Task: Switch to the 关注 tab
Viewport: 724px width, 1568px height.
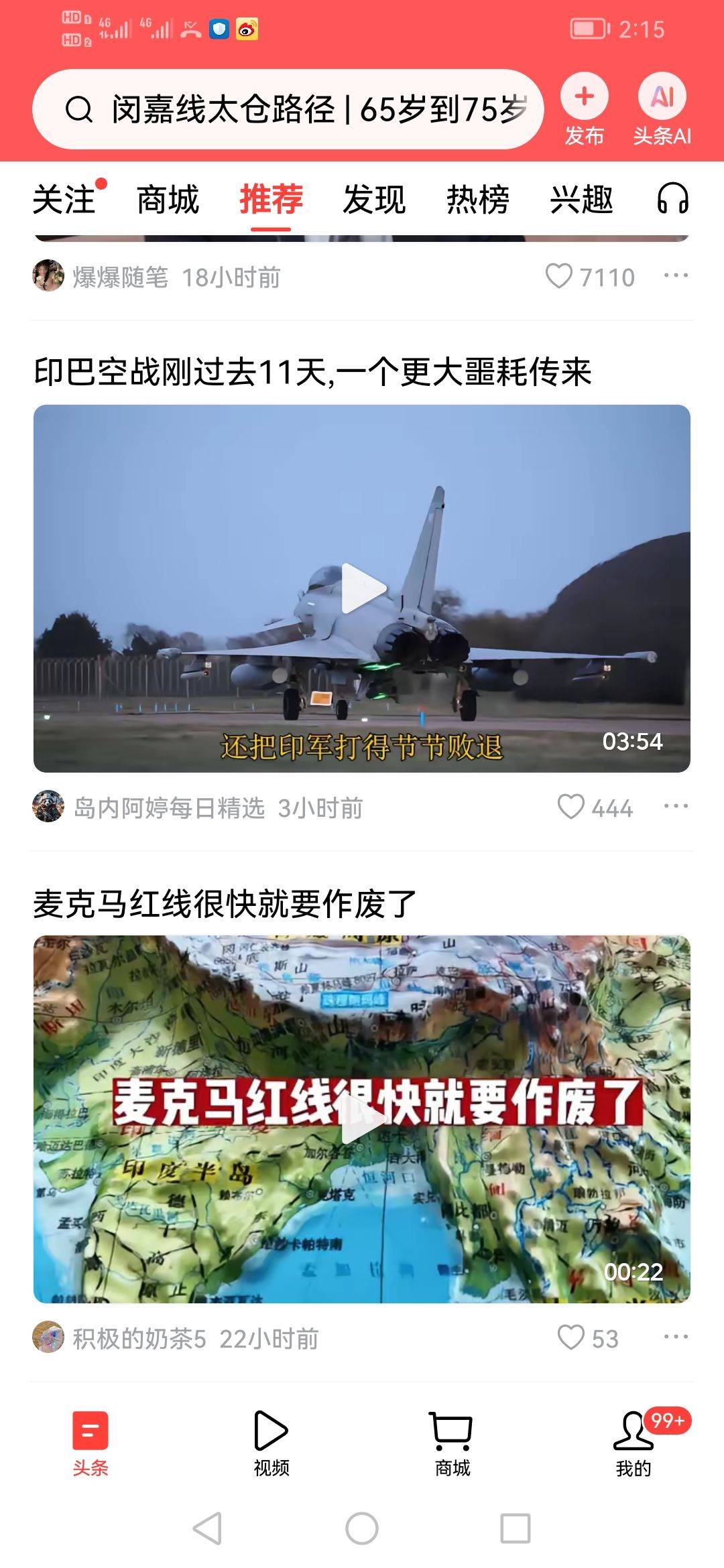Action: point(65,200)
